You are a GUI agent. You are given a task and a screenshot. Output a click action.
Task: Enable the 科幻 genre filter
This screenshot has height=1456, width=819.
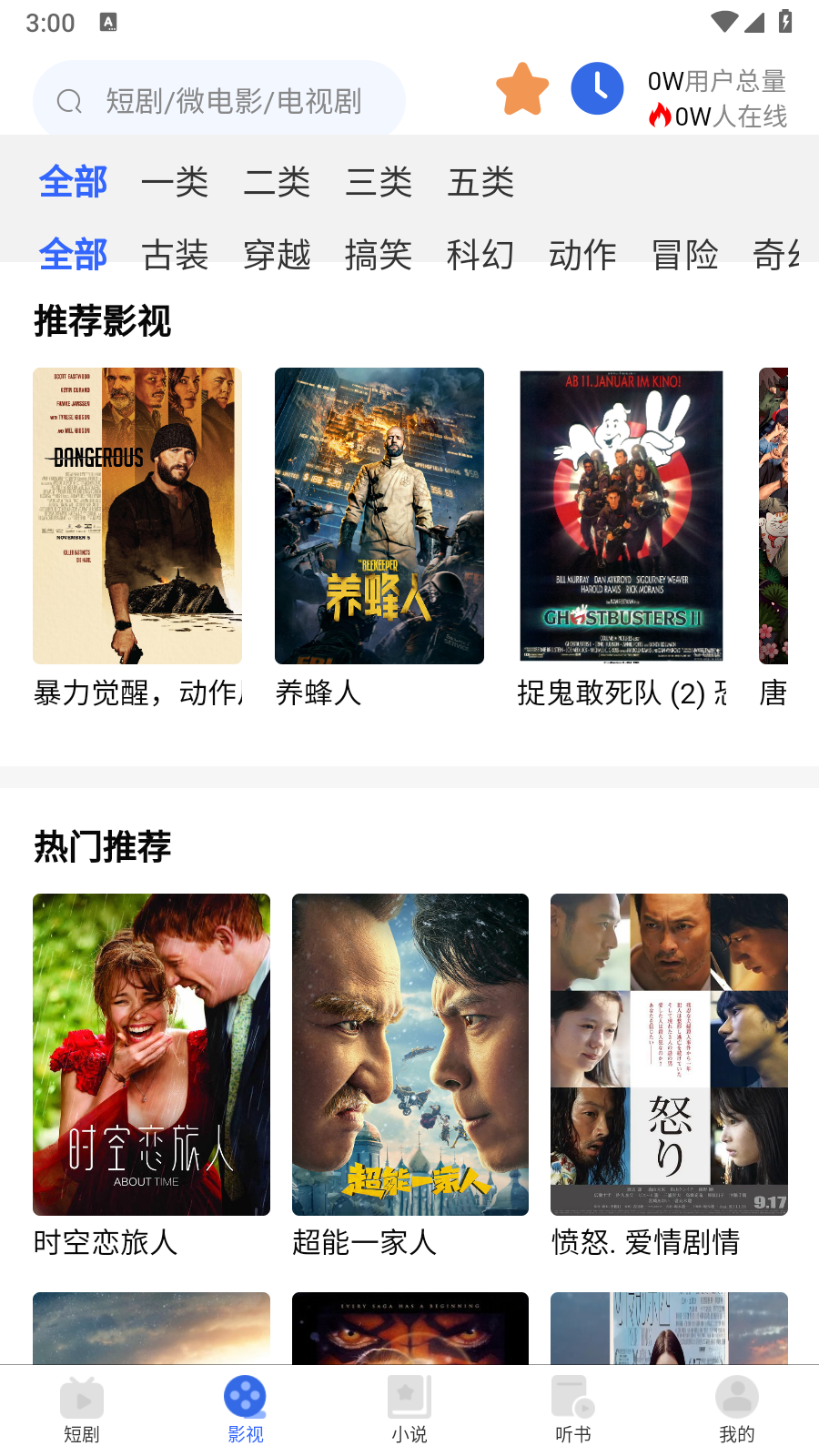[x=481, y=256]
